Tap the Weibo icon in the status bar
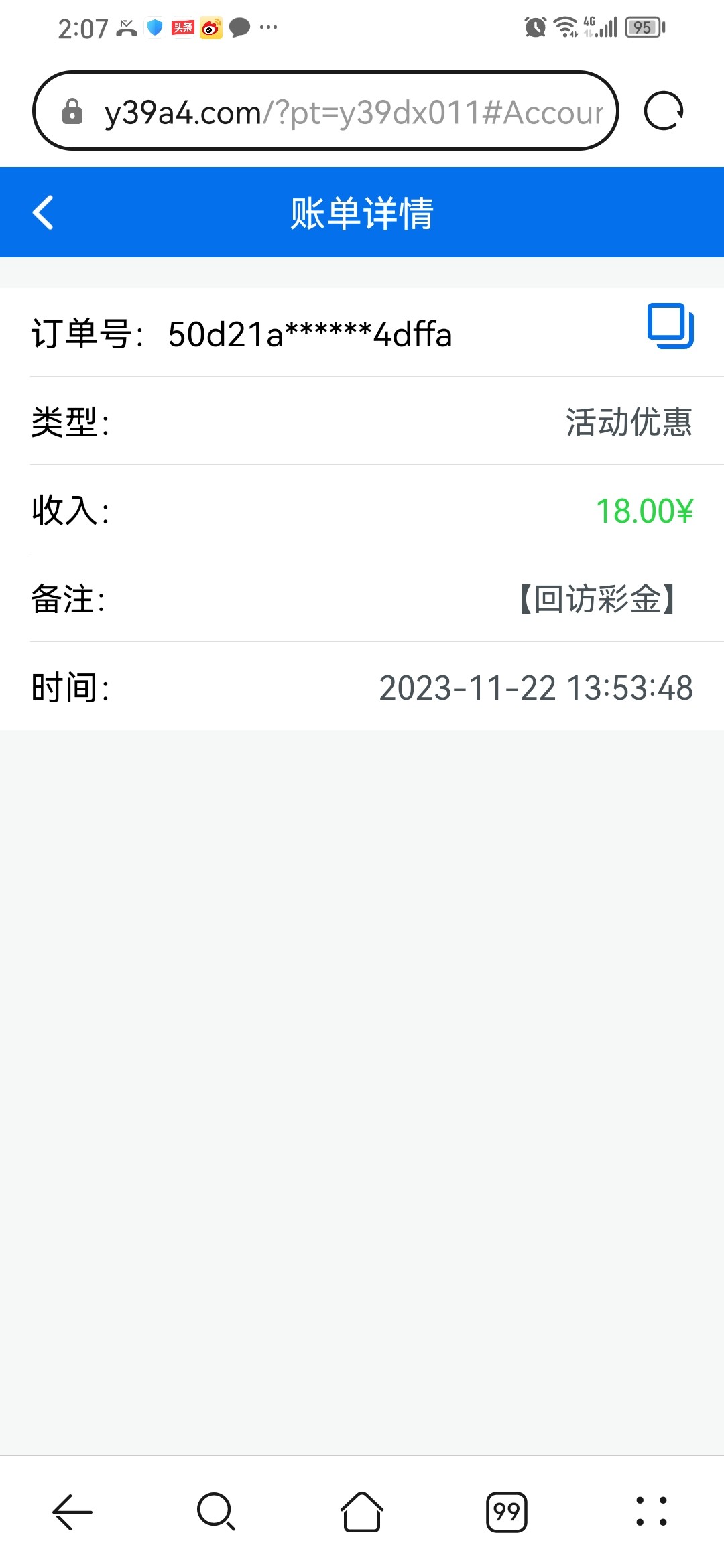The image size is (724, 1568). tap(209, 27)
